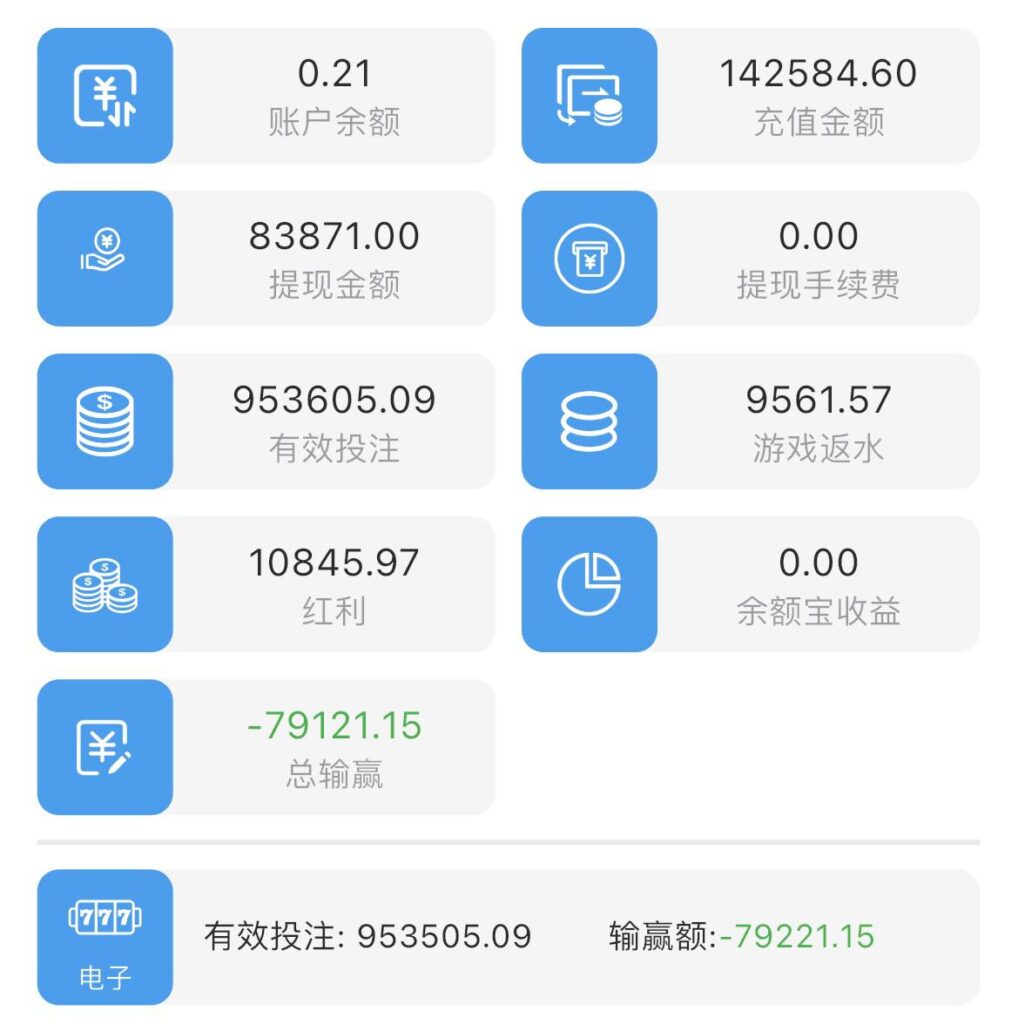
Task: Select the 电子 777 slot machine icon
Action: click(104, 938)
